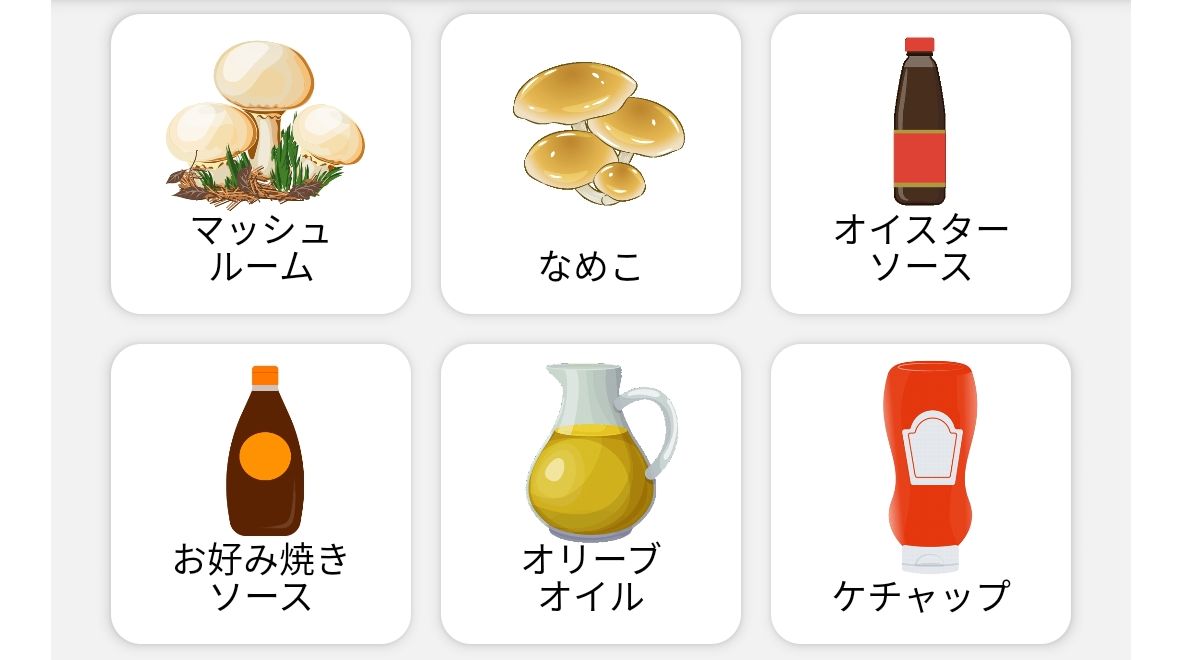Choose the お好み焼きソース tile

(260, 494)
